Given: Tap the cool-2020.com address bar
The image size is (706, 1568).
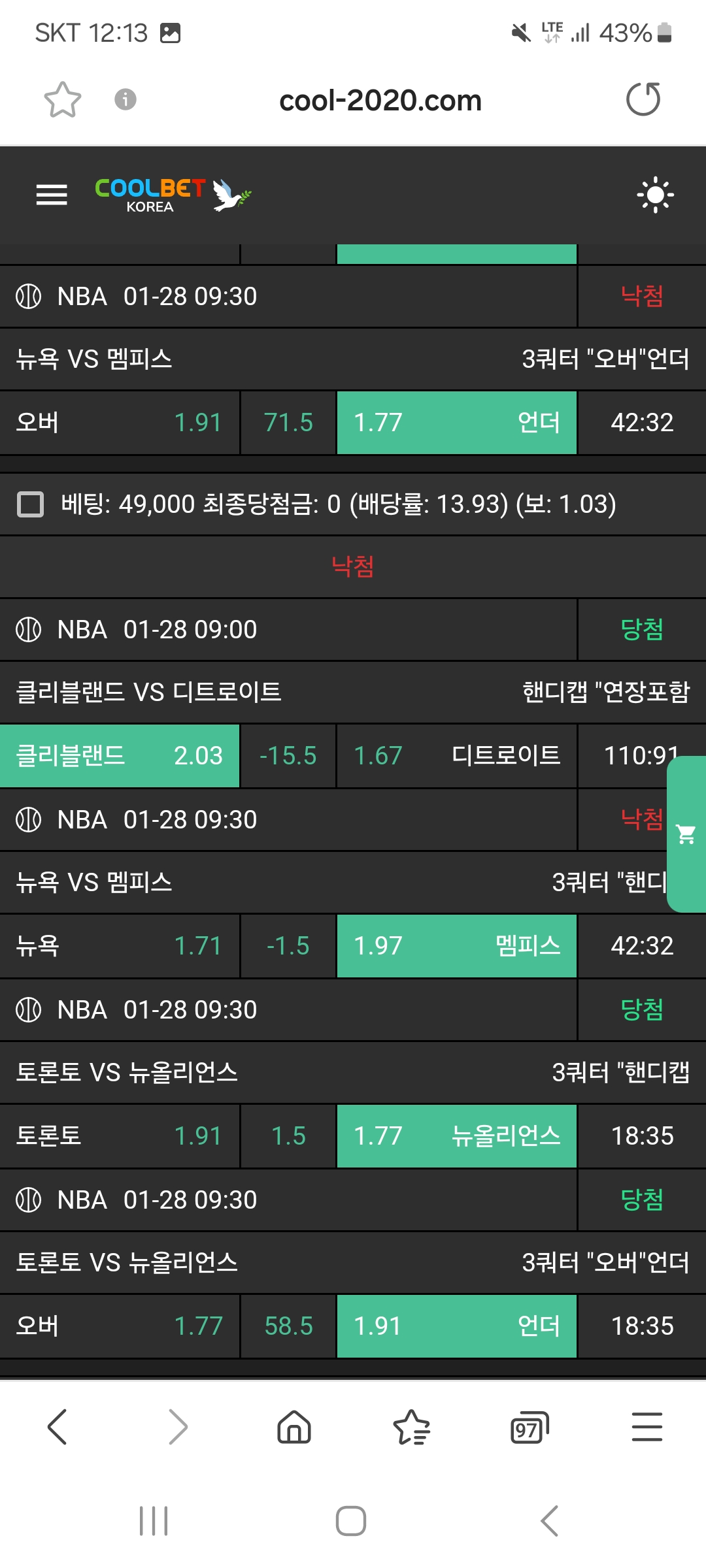Looking at the screenshot, I should (x=380, y=101).
